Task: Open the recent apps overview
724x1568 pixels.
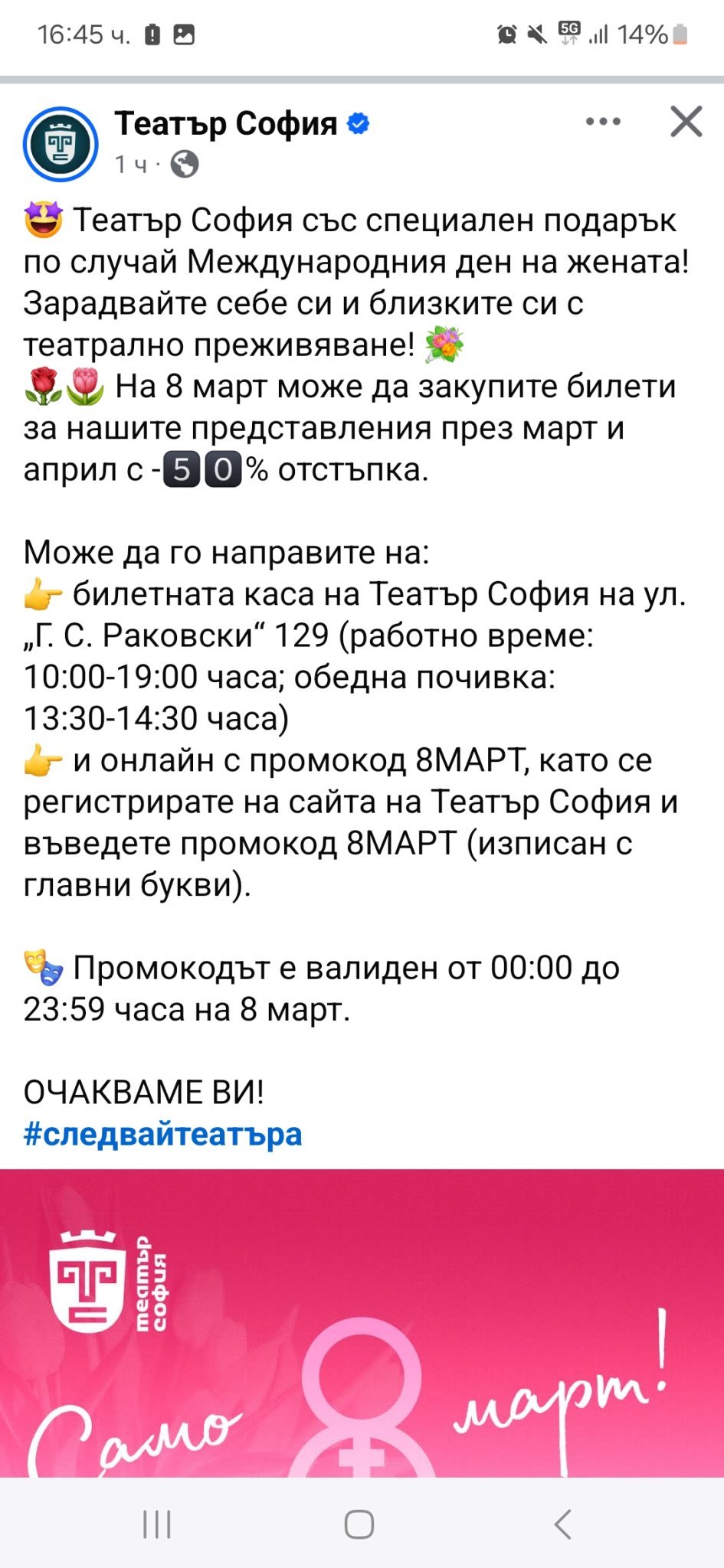Action: 157,1524
